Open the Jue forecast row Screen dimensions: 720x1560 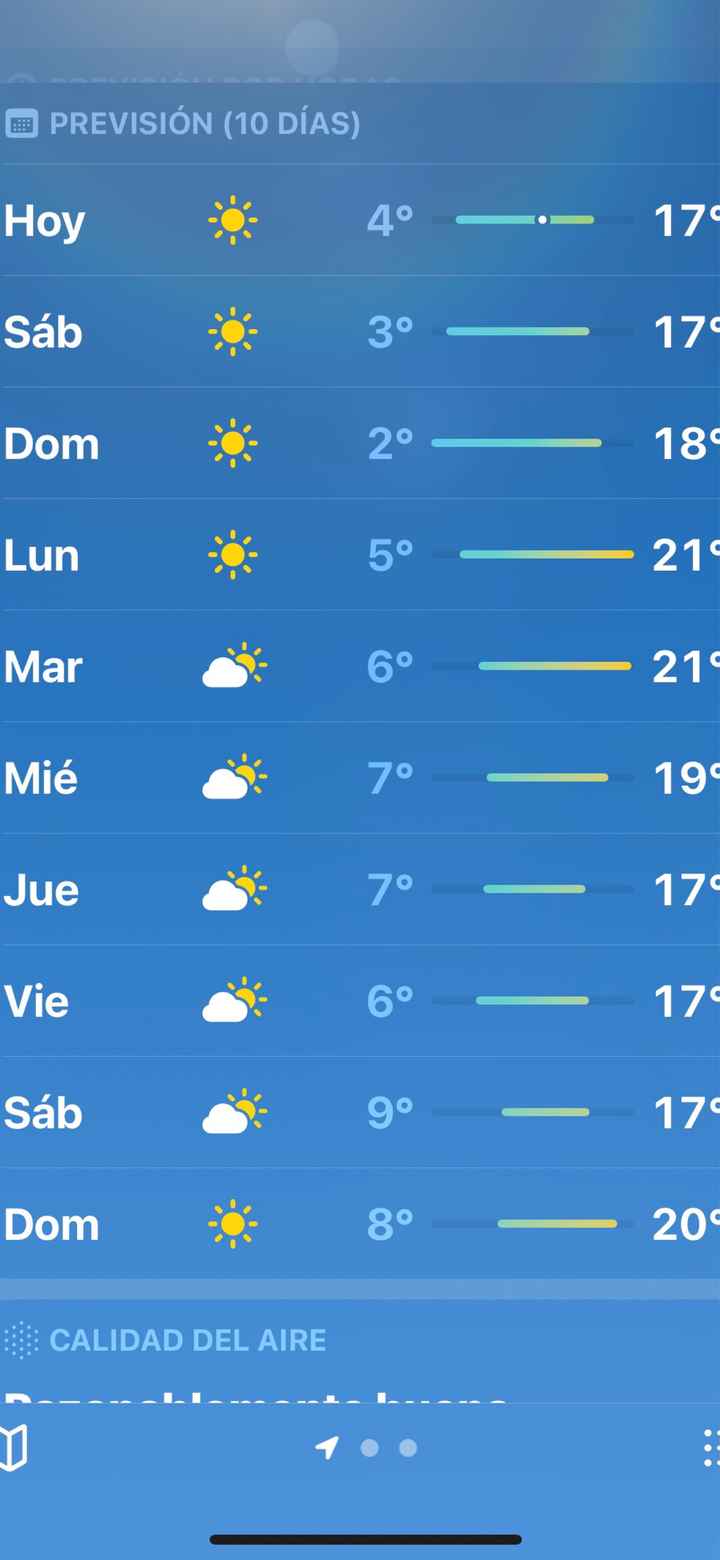pyautogui.click(x=360, y=889)
